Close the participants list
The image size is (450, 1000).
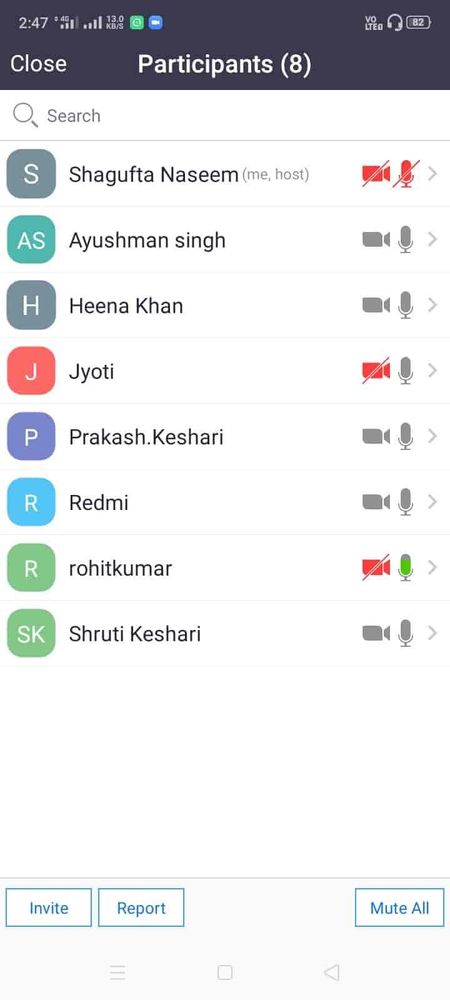click(38, 64)
